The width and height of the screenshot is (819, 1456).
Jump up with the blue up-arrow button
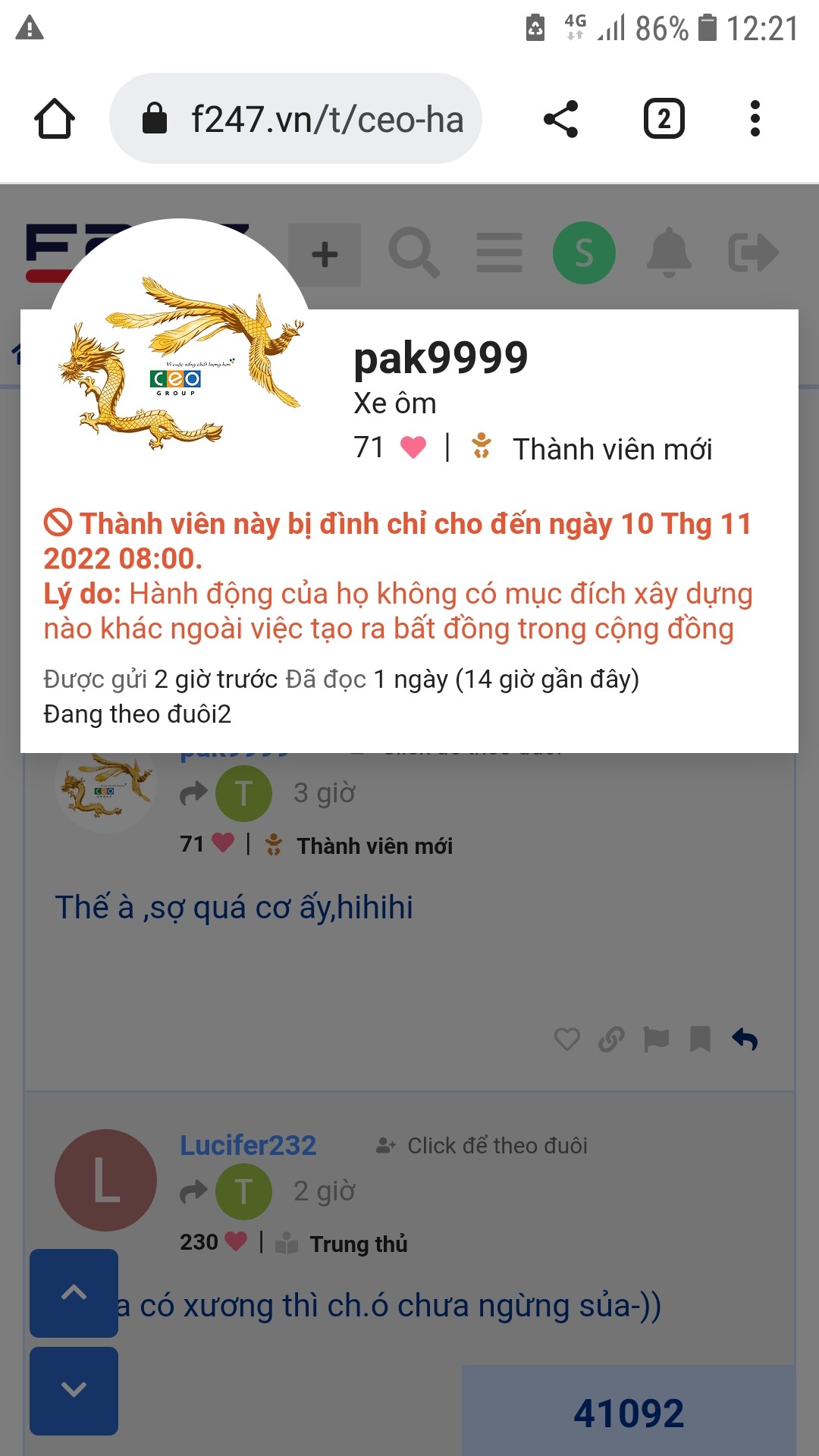[x=74, y=1293]
